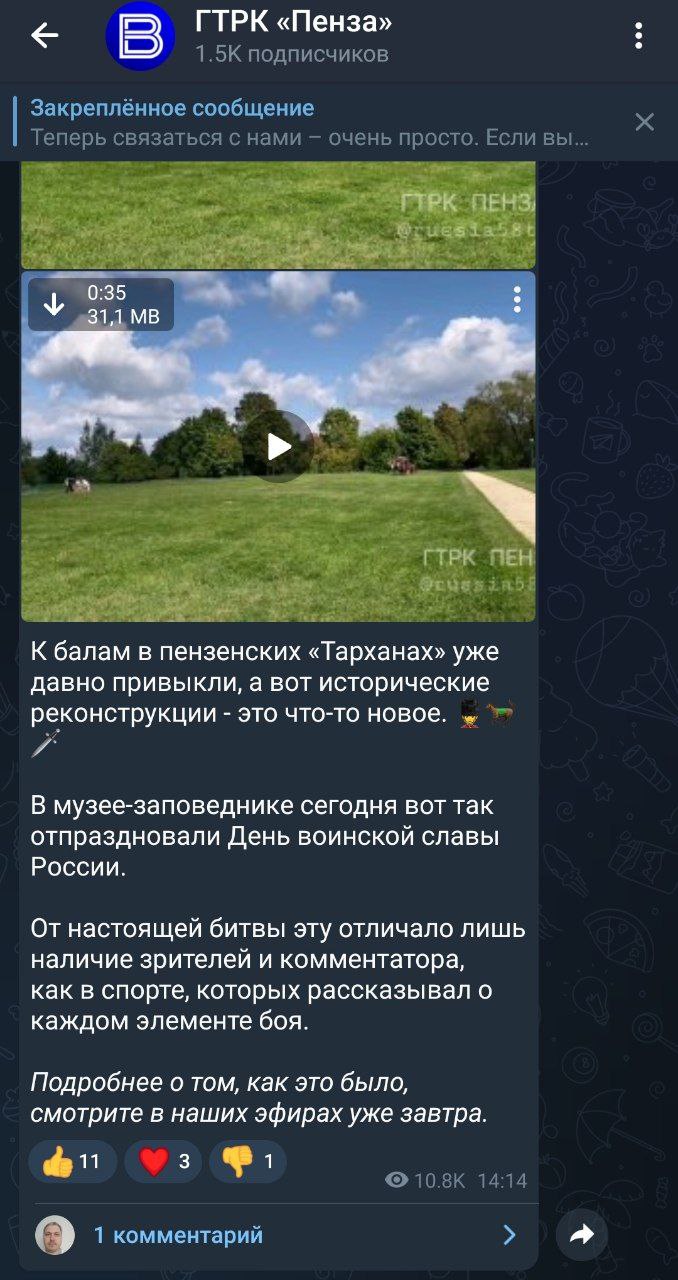Open the video's three-dot options
This screenshot has width=678, height=1280.
516,299
